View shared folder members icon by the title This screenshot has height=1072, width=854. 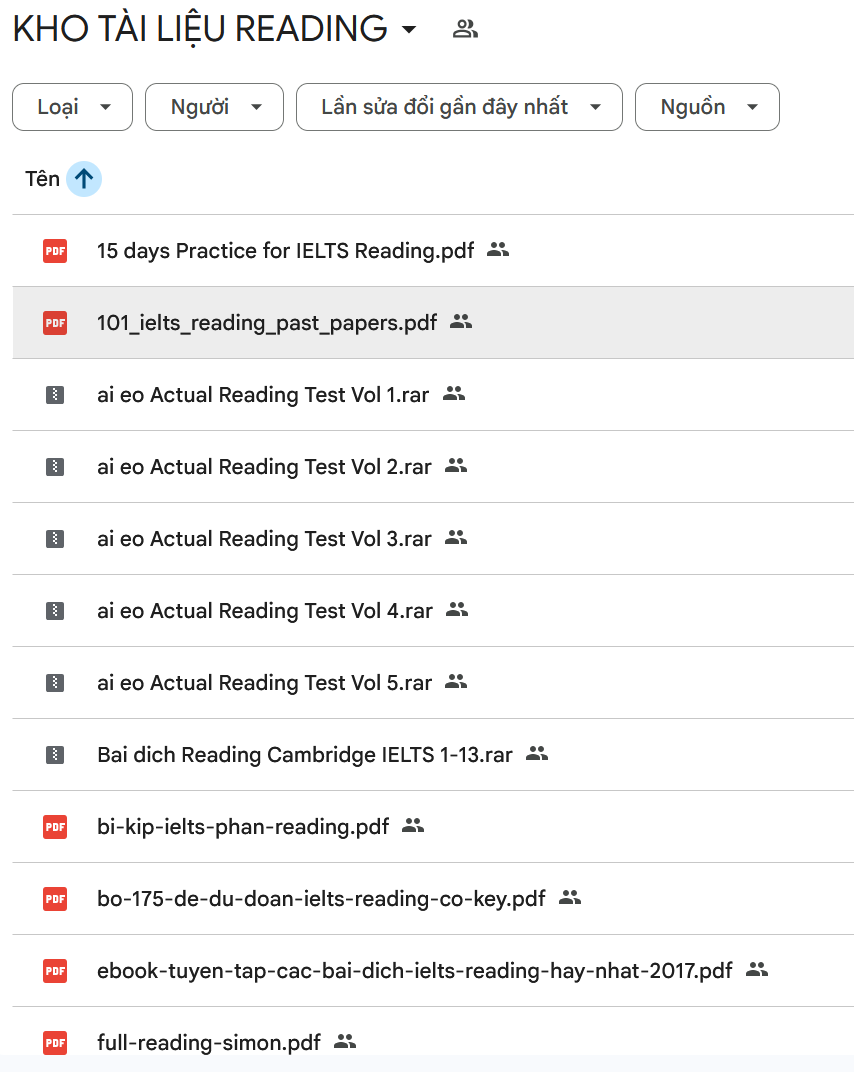465,29
